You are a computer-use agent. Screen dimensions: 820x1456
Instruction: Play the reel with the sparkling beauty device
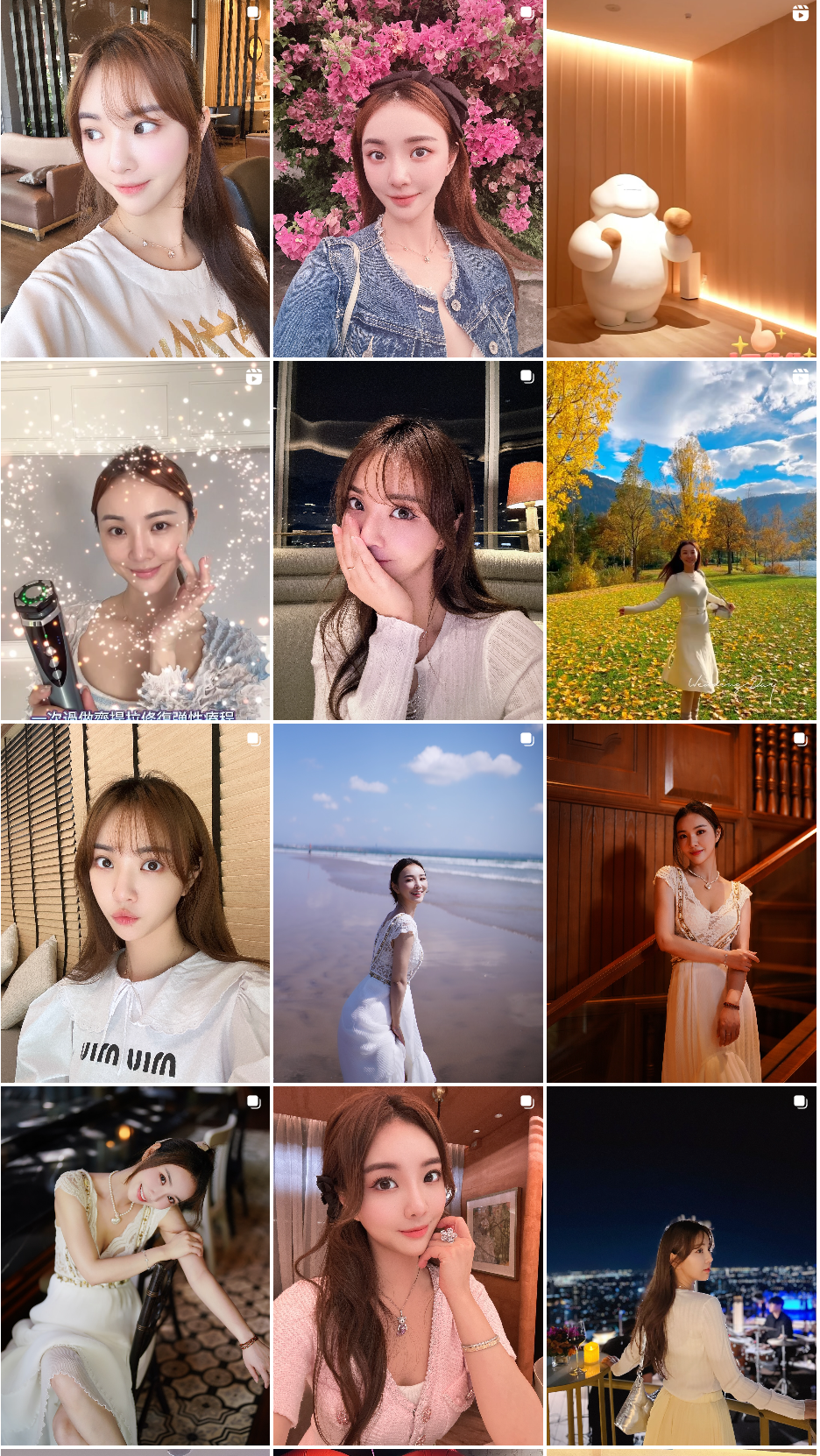click(x=135, y=541)
